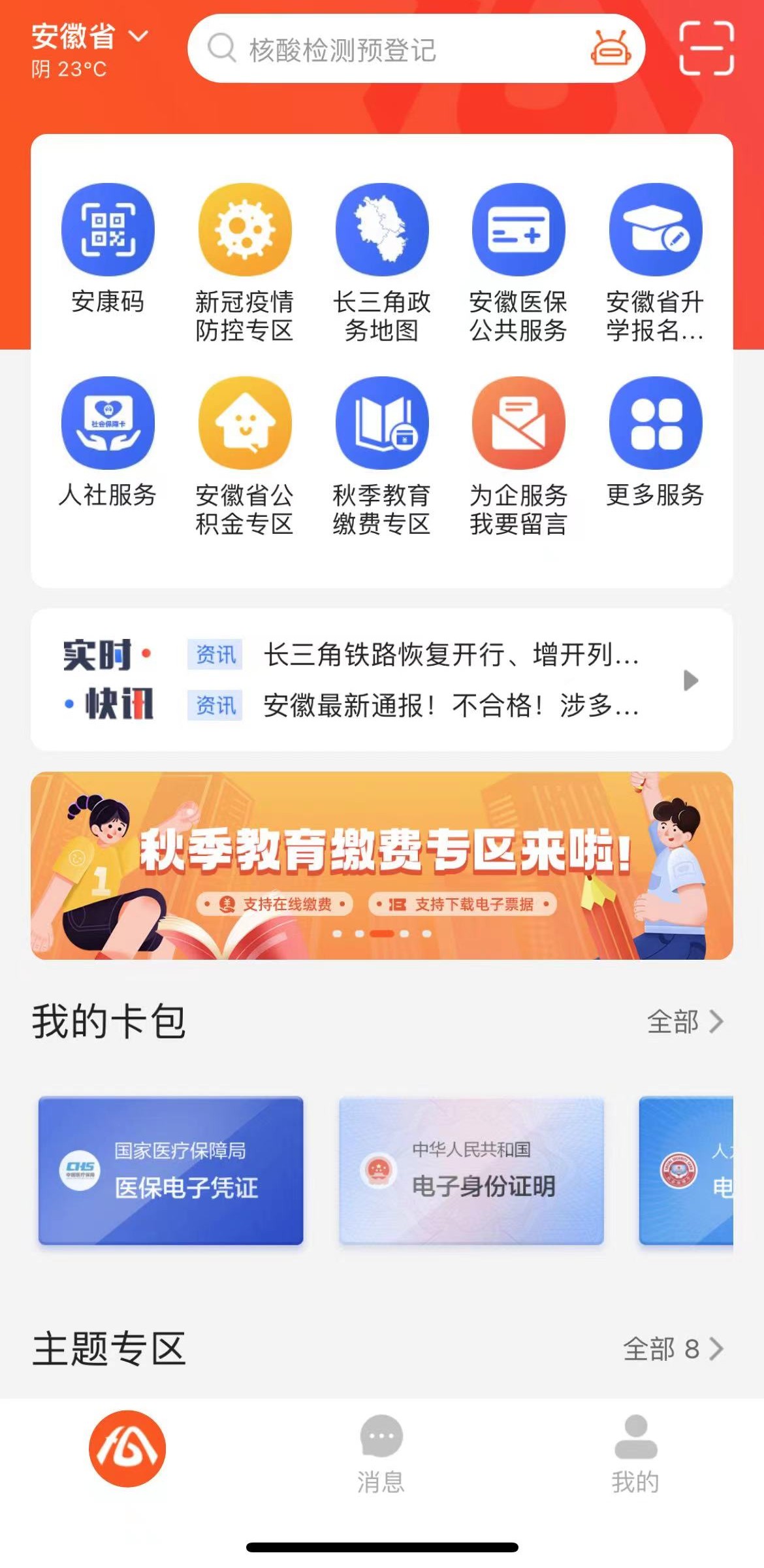The height and width of the screenshot is (1568, 764).
Task: Open the 医保电子凭证 card
Action: click(171, 1170)
